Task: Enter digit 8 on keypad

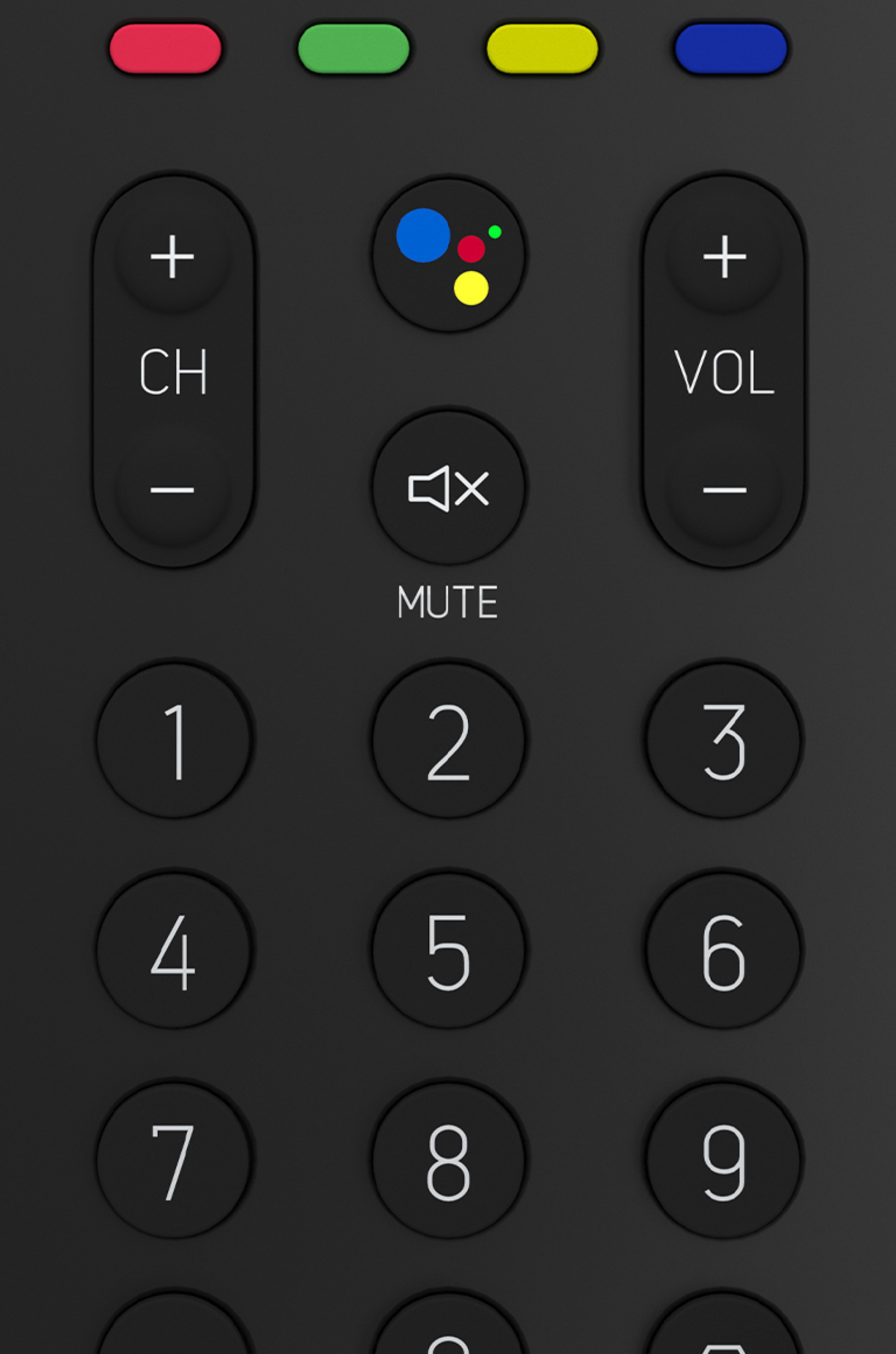Action: click(448, 1161)
